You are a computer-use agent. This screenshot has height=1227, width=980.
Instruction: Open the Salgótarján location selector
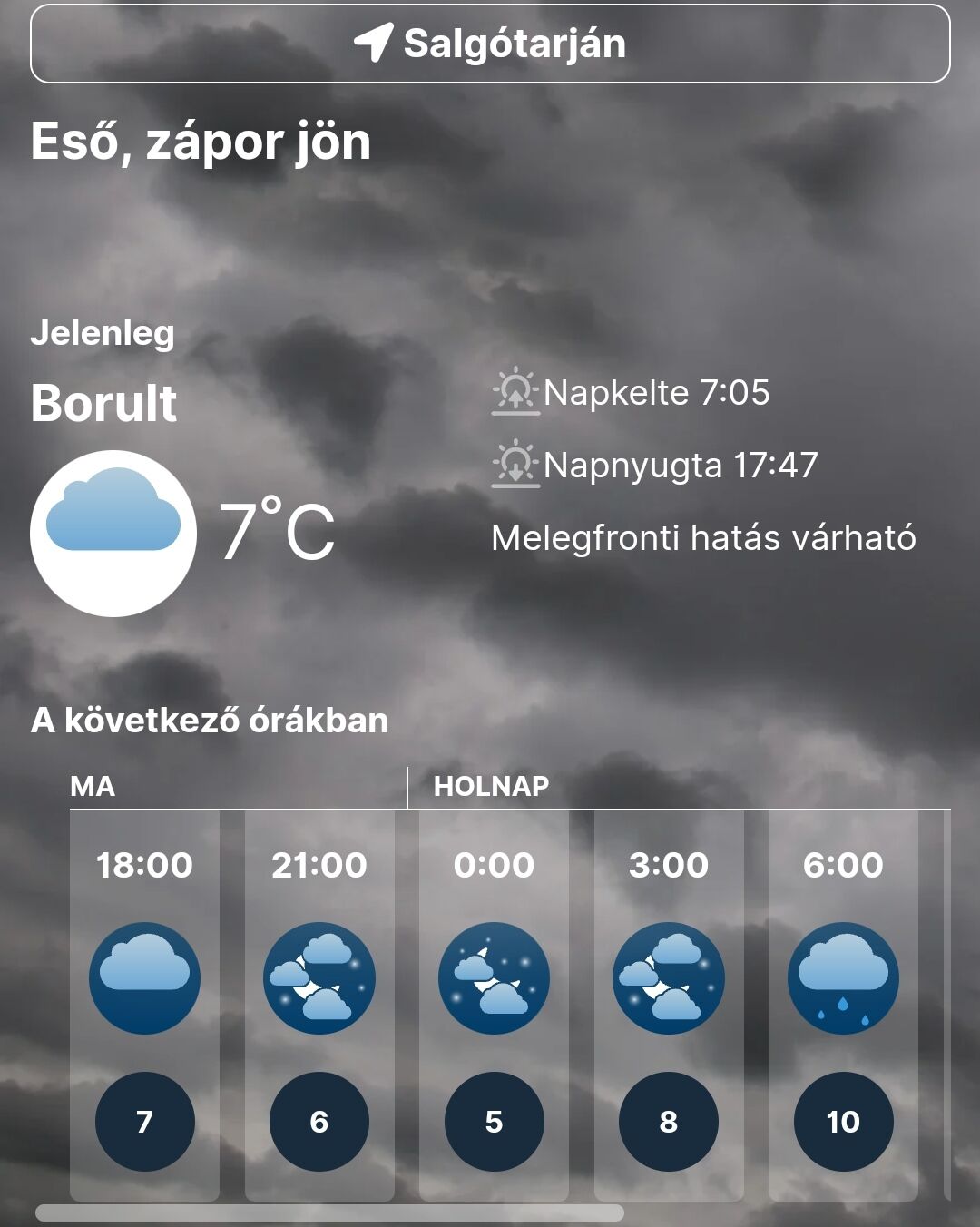(x=490, y=44)
